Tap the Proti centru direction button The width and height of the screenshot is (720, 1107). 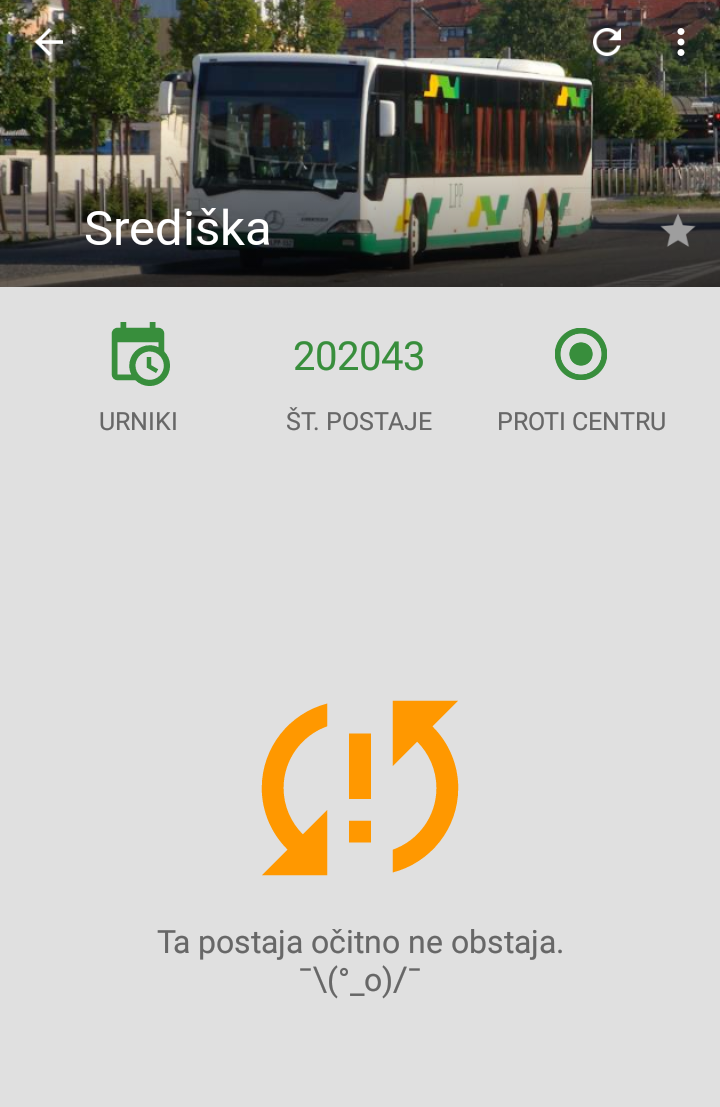(581, 377)
